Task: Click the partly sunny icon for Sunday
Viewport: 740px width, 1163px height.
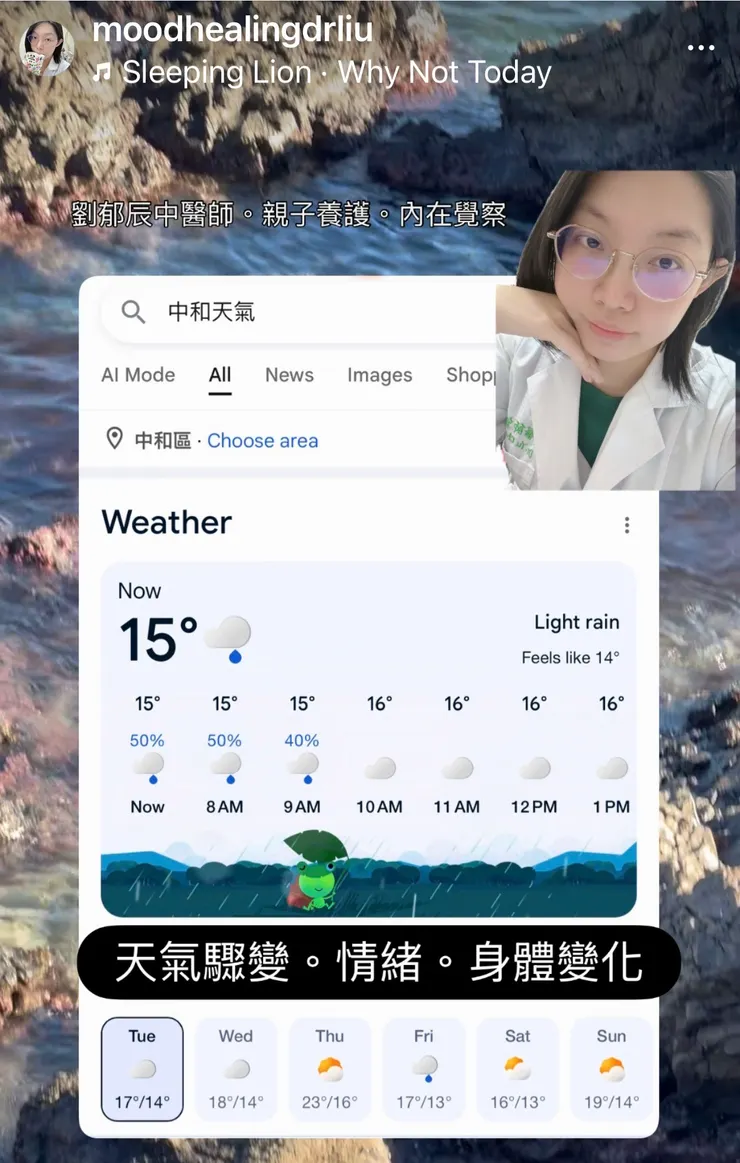Action: click(x=611, y=1063)
